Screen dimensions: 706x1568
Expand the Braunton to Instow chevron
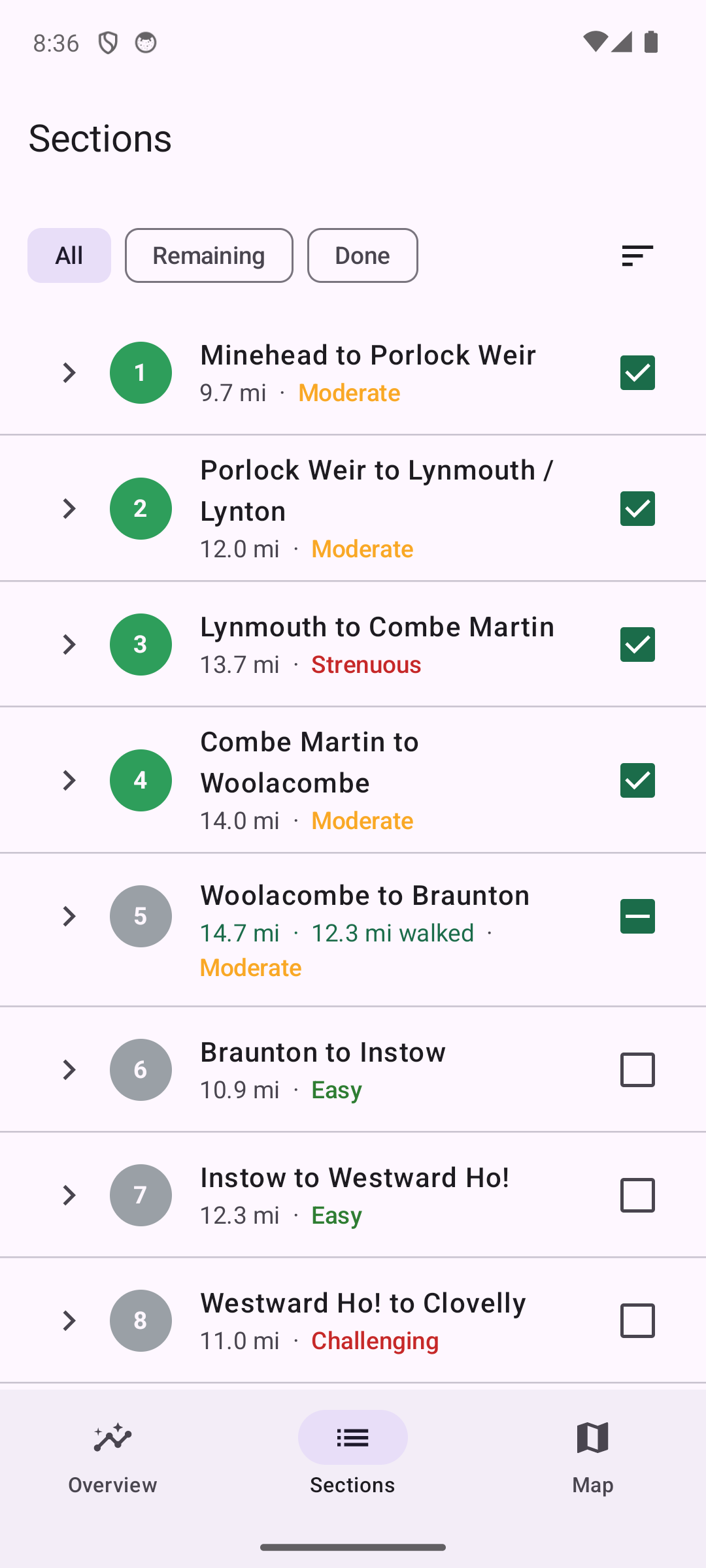(x=69, y=1070)
